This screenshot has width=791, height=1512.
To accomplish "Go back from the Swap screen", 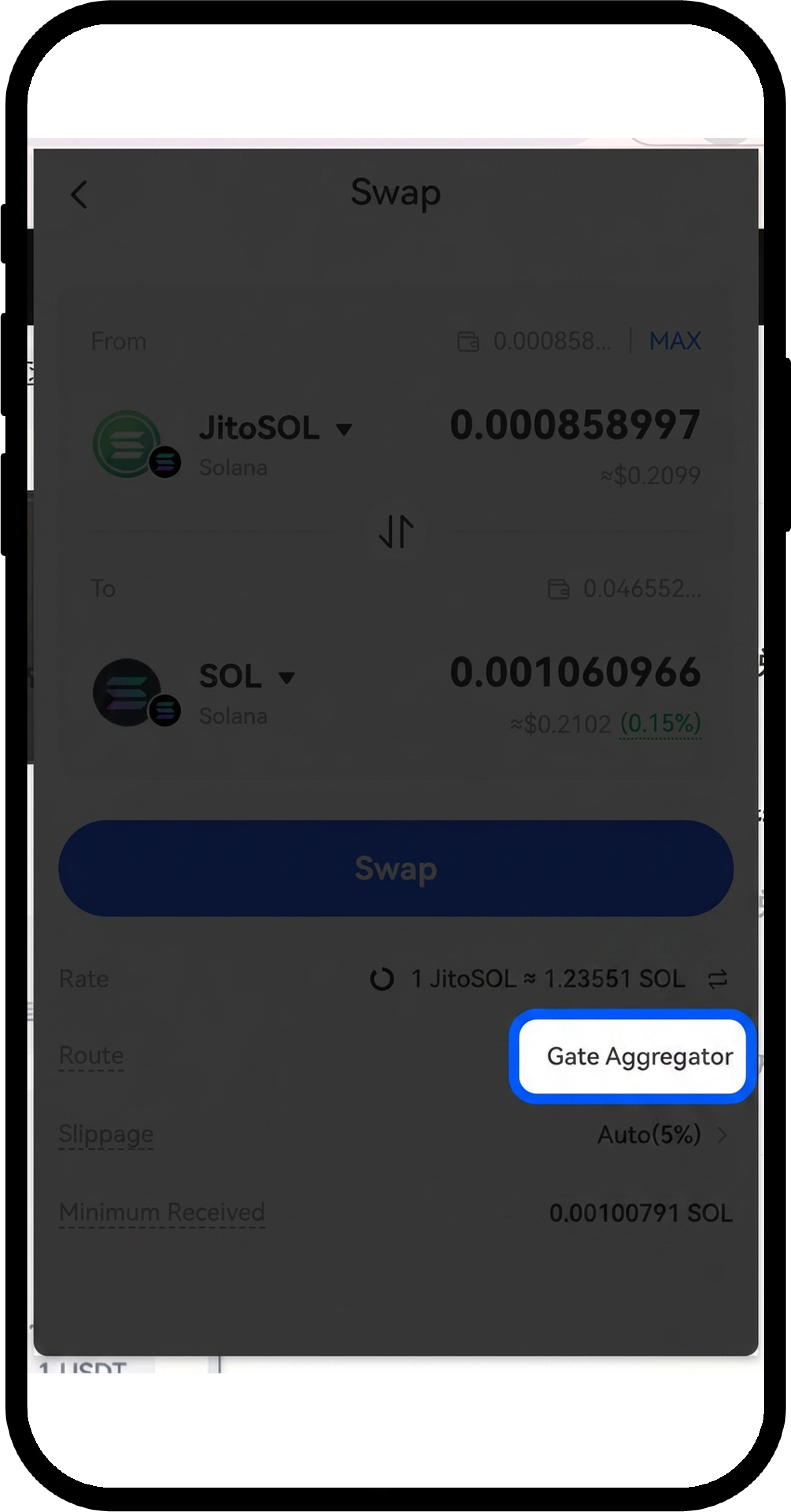I will [79, 194].
